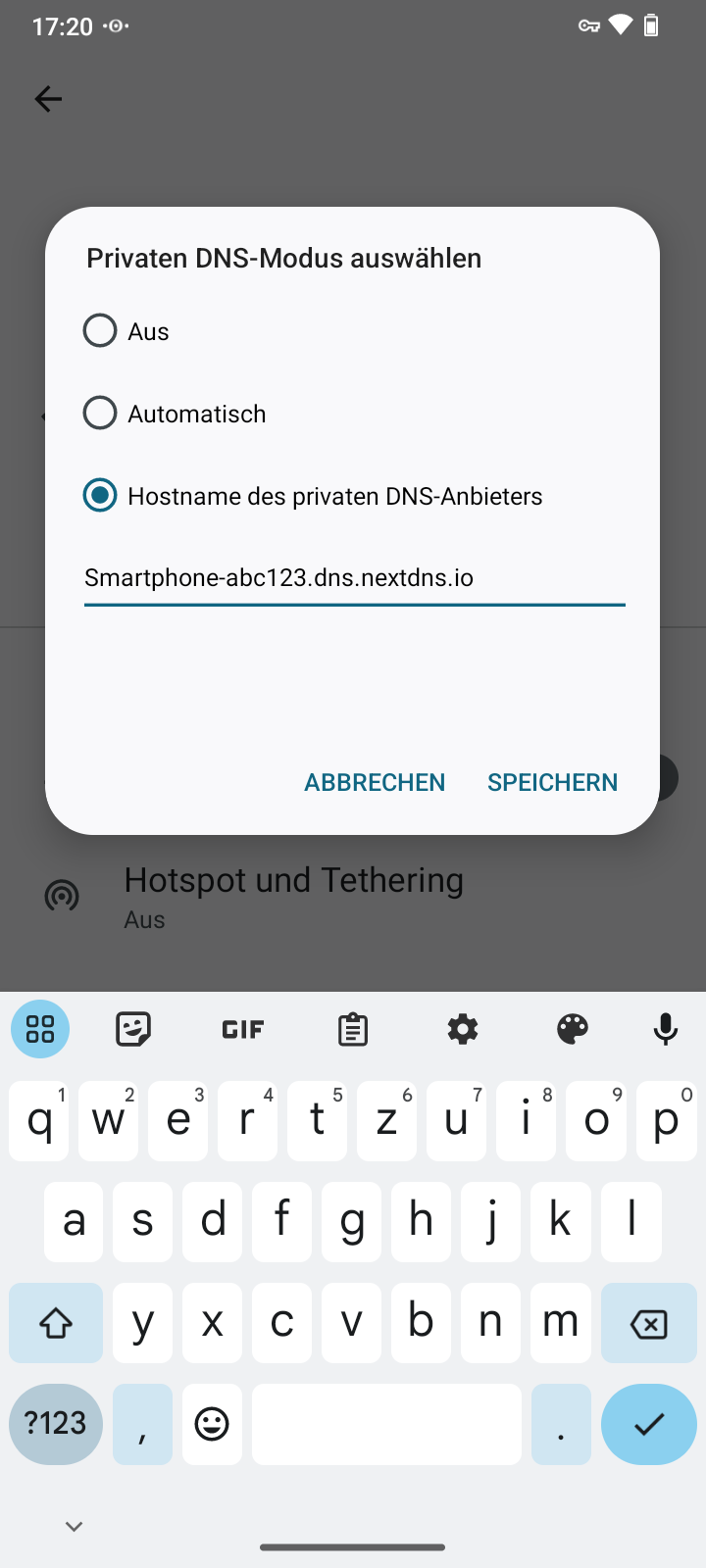Viewport: 706px width, 1568px height.
Task: Select the Aus radio option
Action: coord(99,330)
